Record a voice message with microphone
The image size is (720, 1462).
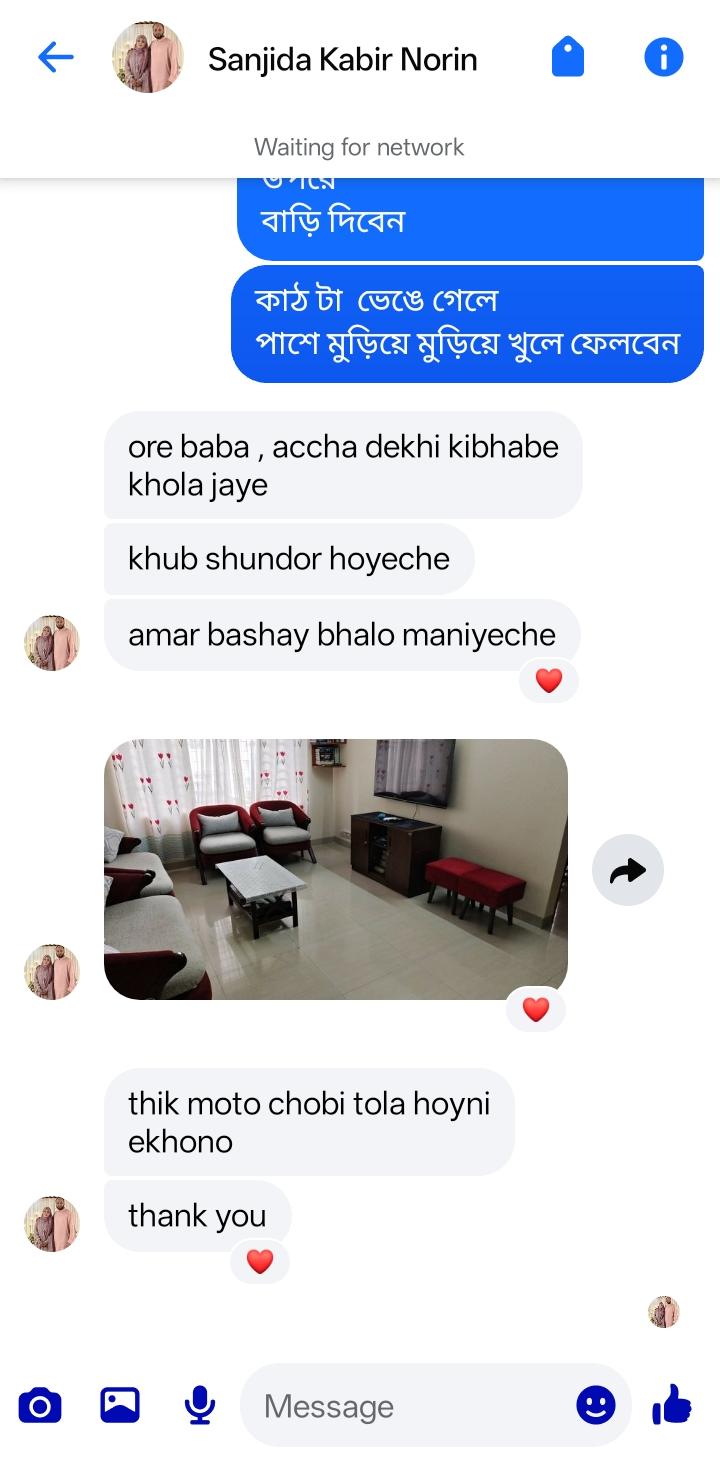coord(200,1406)
